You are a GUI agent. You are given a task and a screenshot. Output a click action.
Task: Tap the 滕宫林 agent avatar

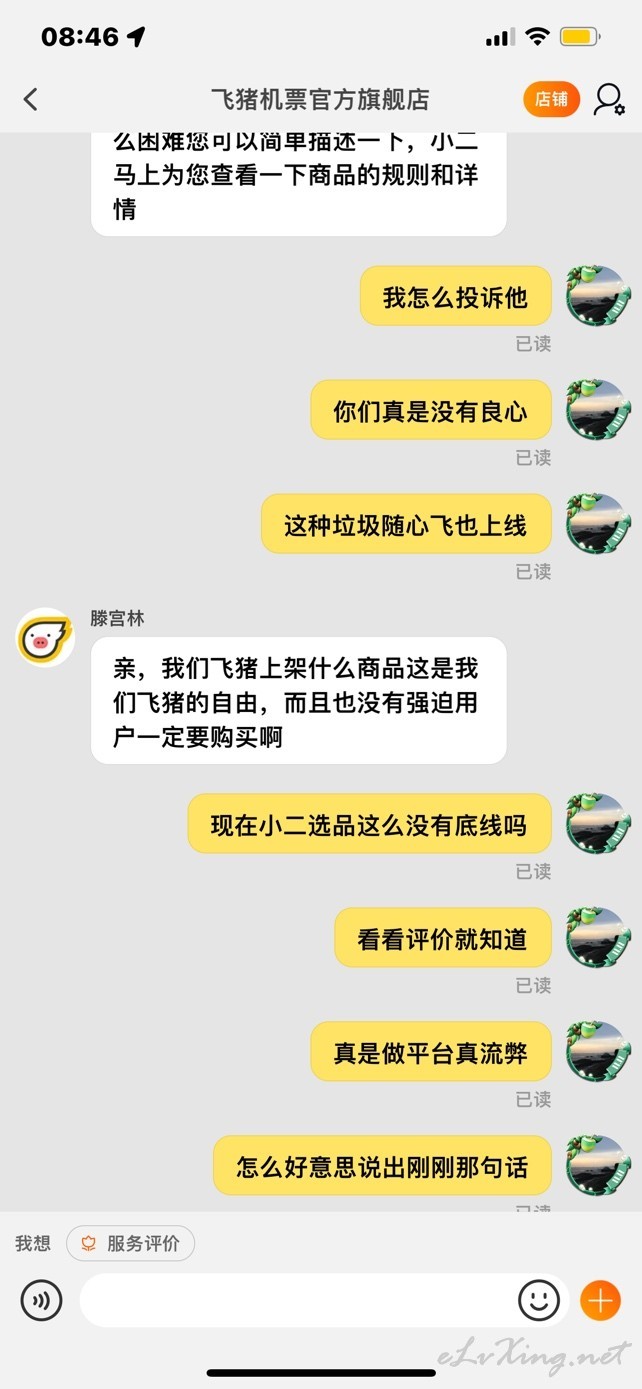point(45,638)
